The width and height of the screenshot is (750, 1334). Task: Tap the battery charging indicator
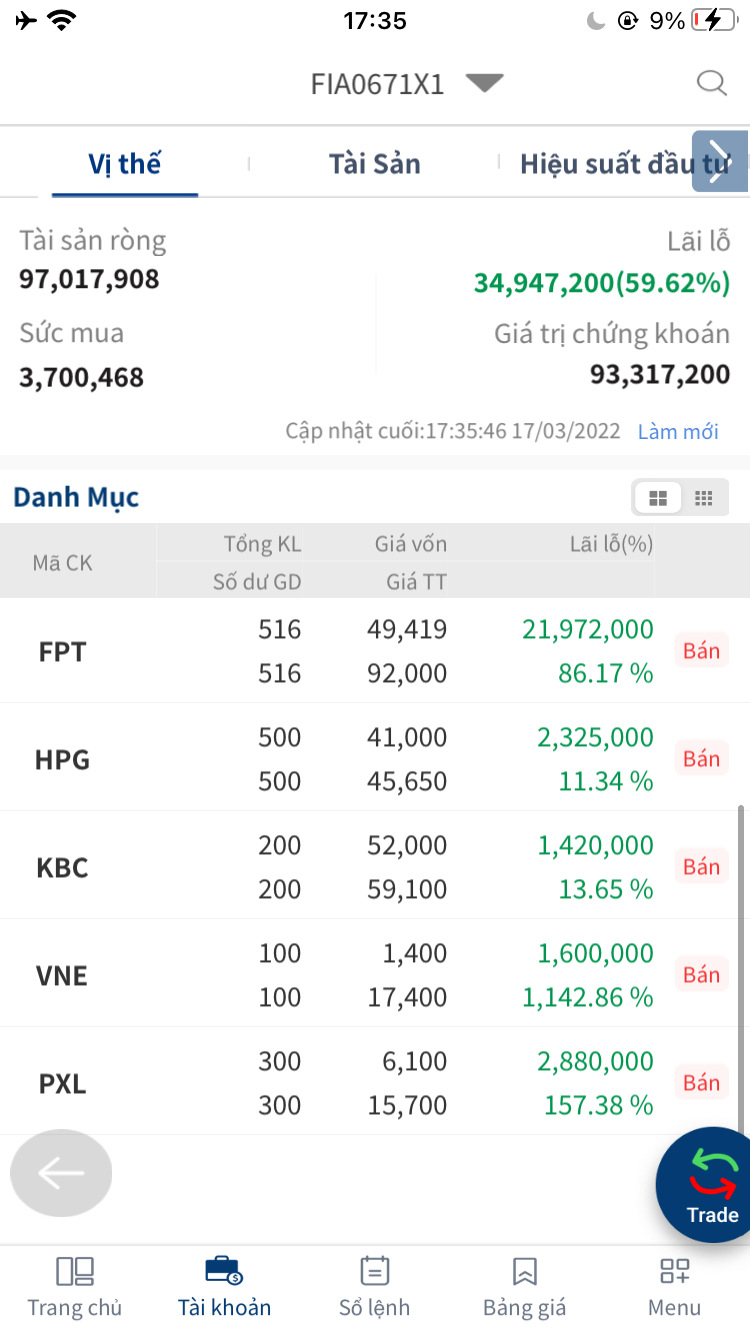tap(712, 17)
